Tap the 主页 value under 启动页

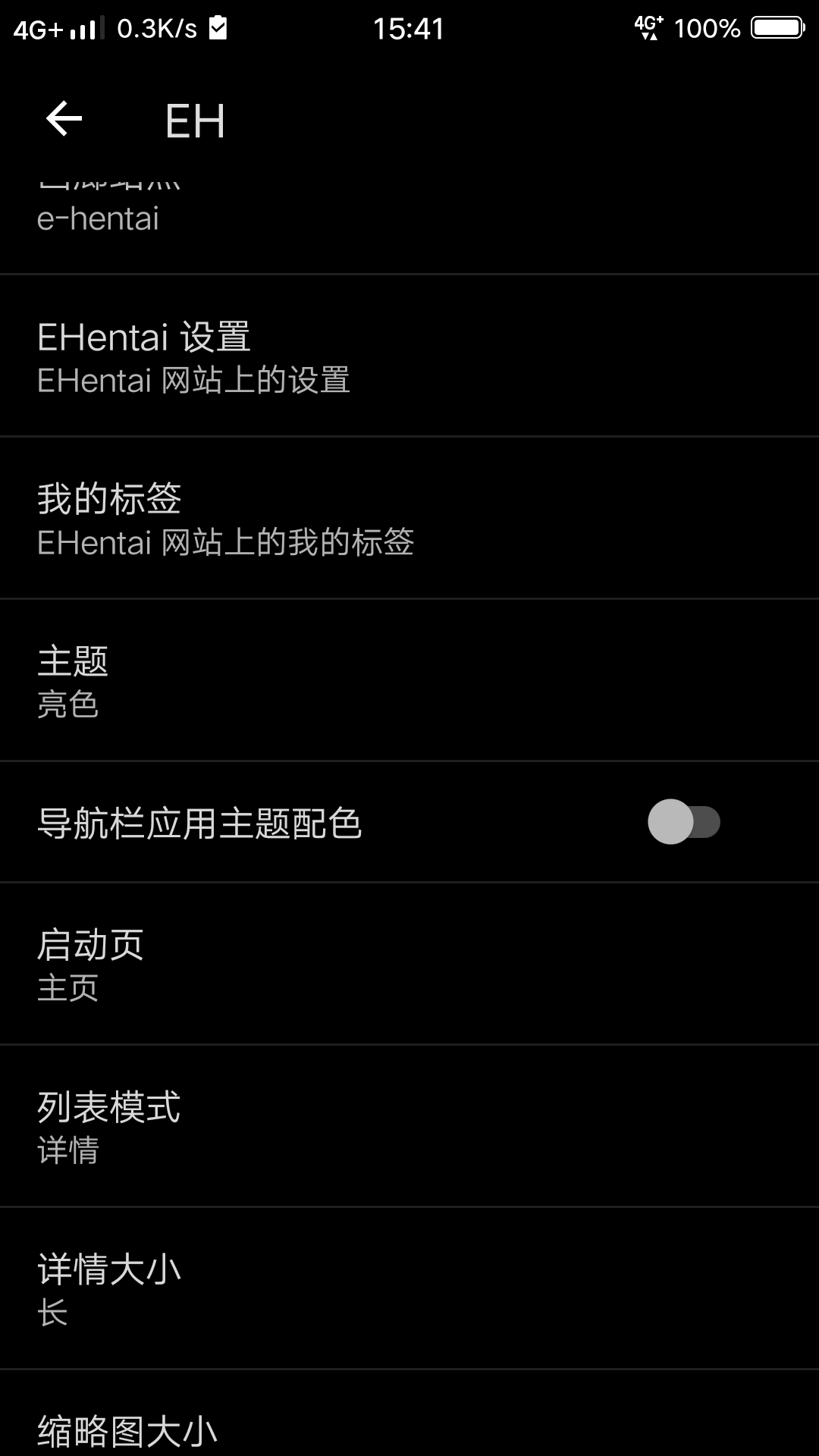[67, 988]
